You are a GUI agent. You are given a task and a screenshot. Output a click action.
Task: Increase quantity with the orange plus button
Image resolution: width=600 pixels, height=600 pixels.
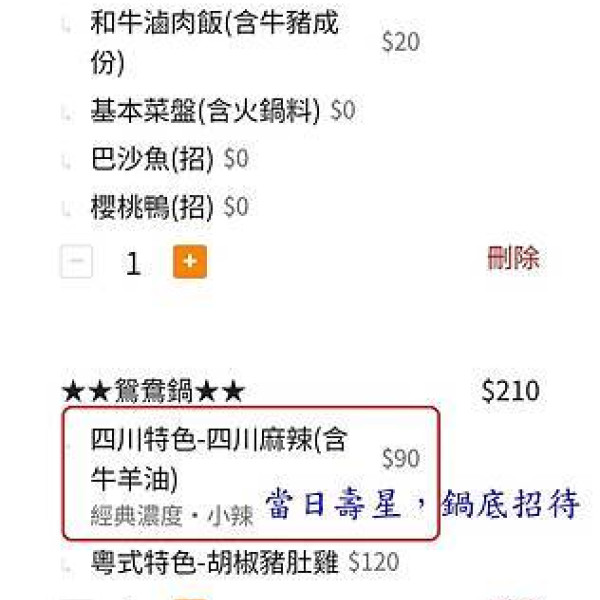click(189, 263)
